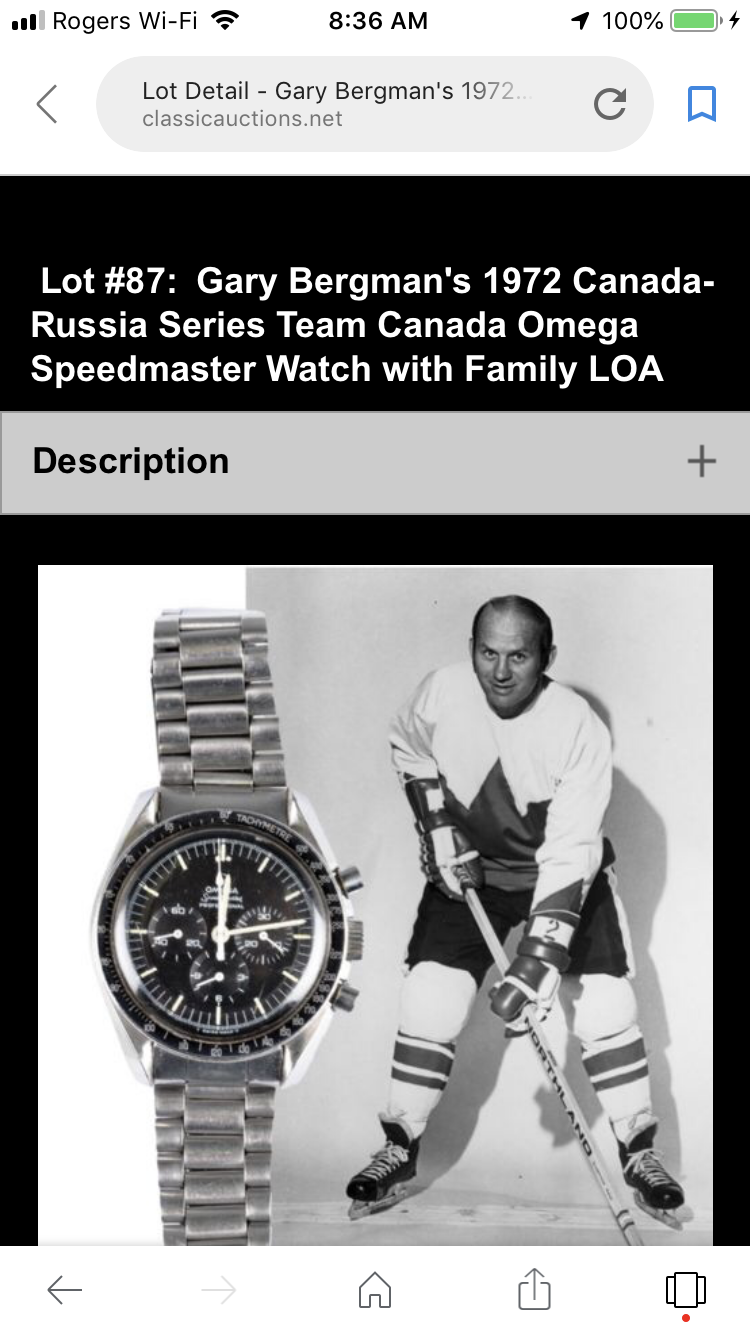This screenshot has height=1334, width=750.
Task: Expand the Description section
Action: click(x=701, y=462)
